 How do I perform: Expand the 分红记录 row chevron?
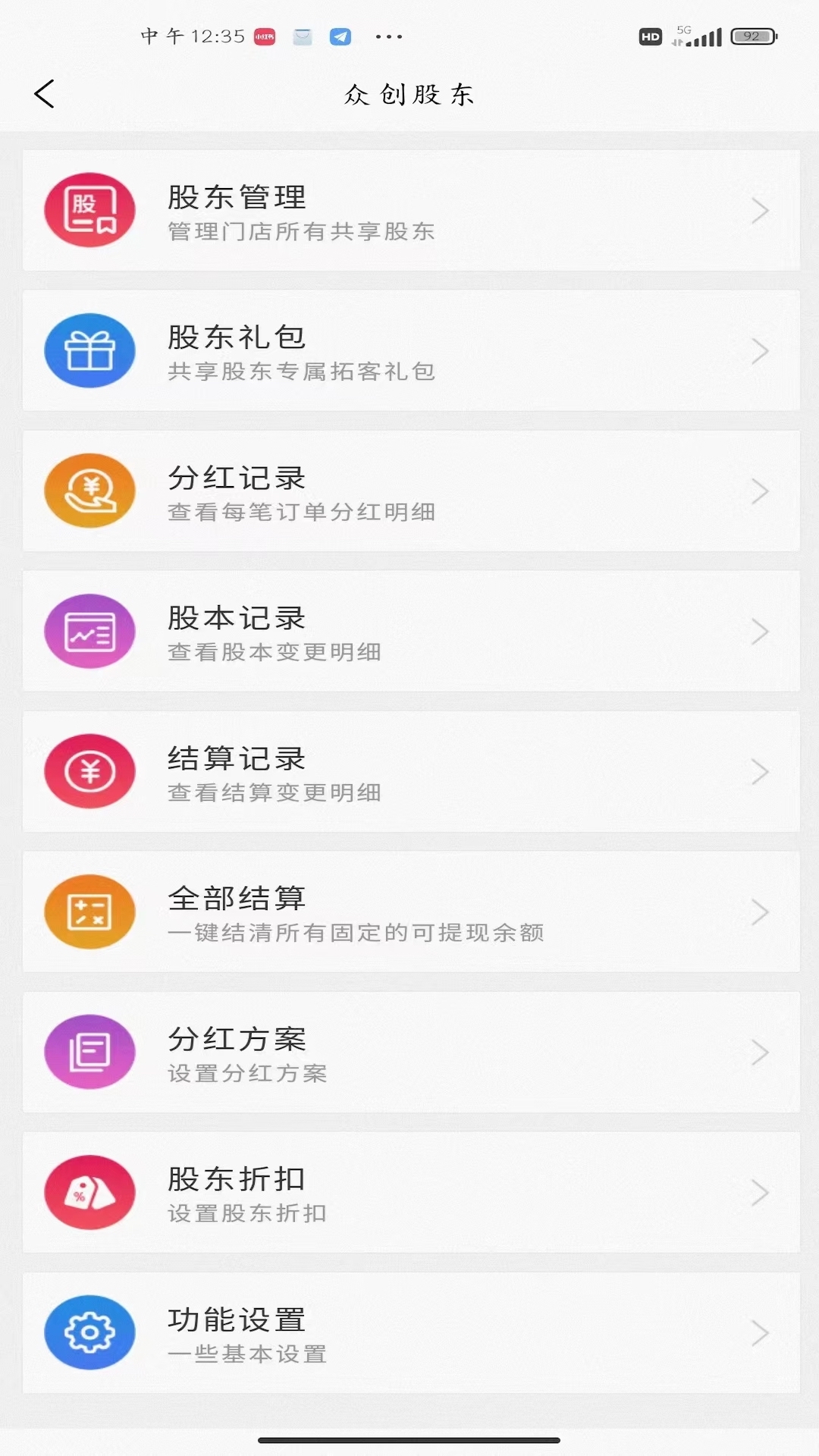(x=761, y=490)
